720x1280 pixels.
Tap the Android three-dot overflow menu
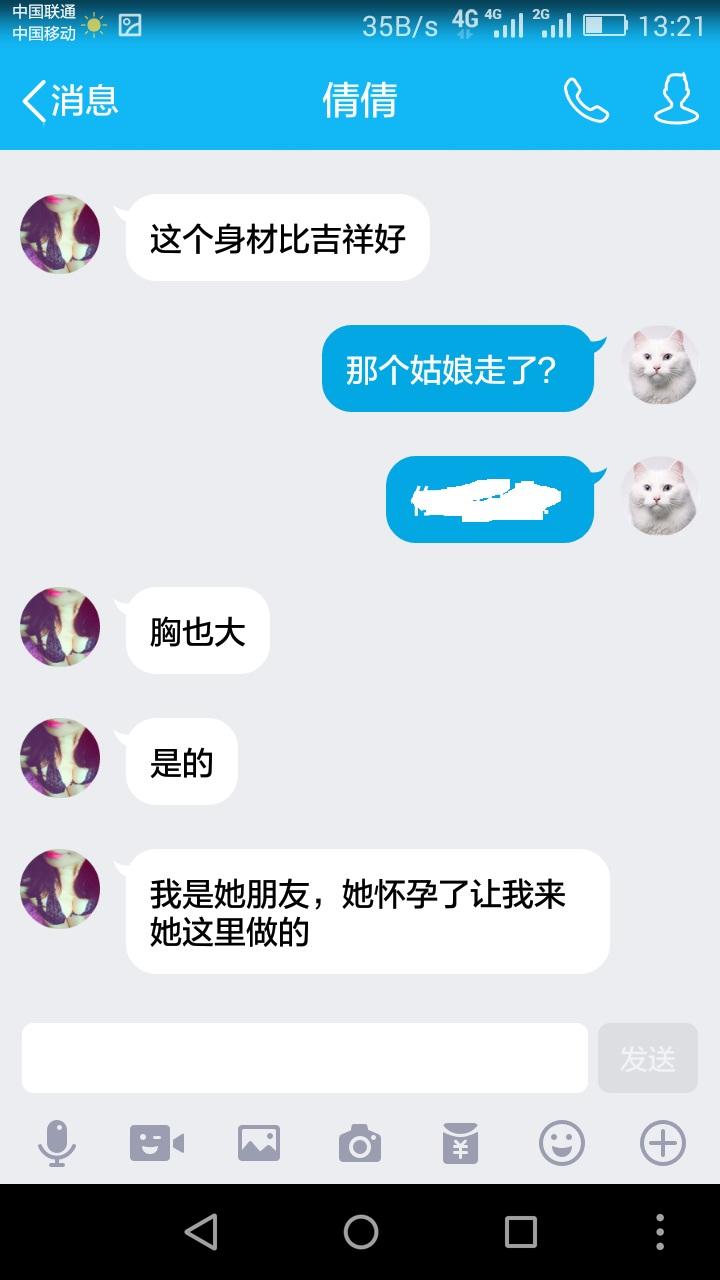660,1232
